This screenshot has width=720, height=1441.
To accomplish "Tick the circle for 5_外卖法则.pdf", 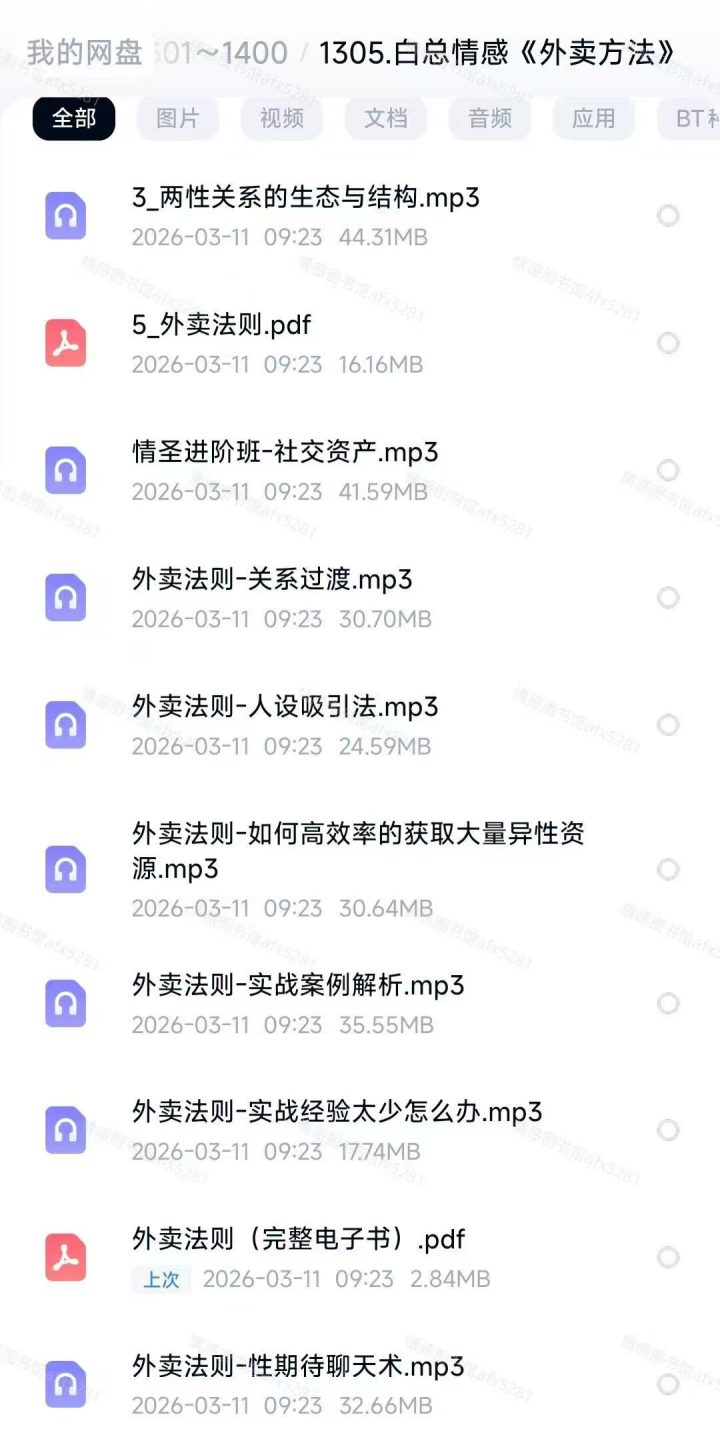I will tap(668, 343).
